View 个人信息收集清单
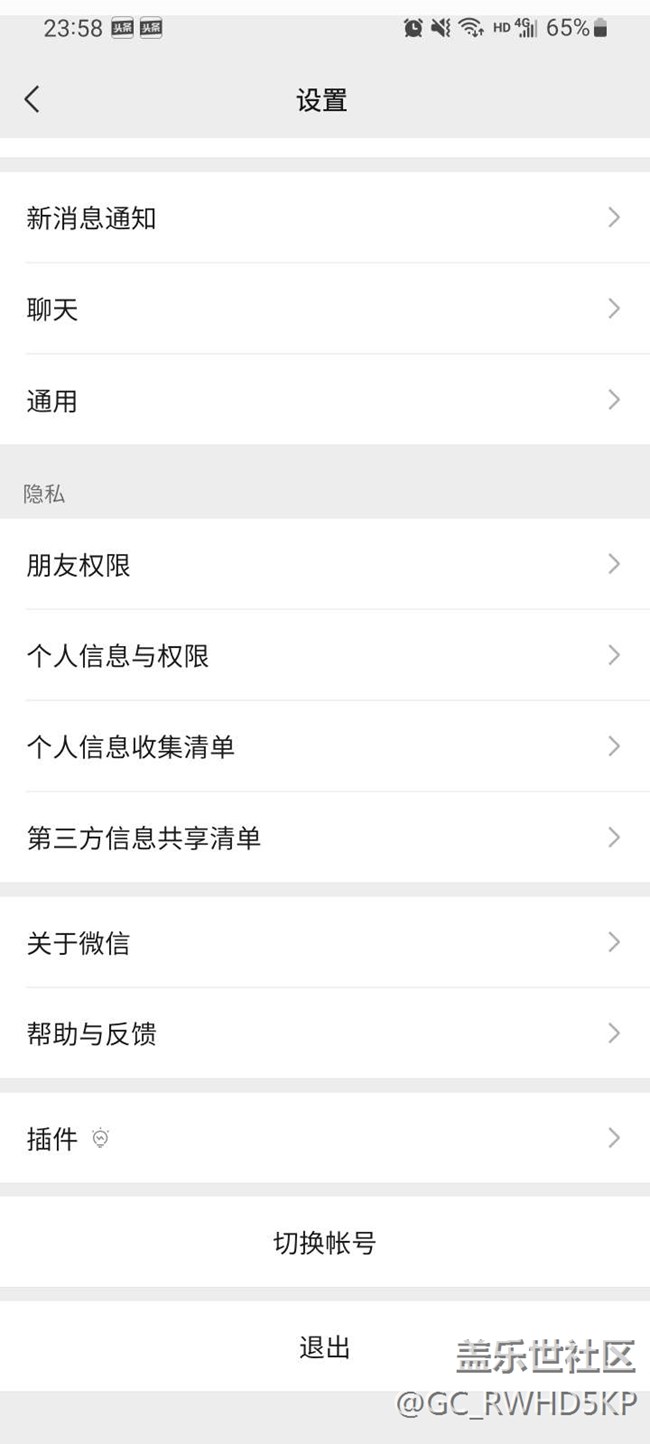 pyautogui.click(x=325, y=746)
